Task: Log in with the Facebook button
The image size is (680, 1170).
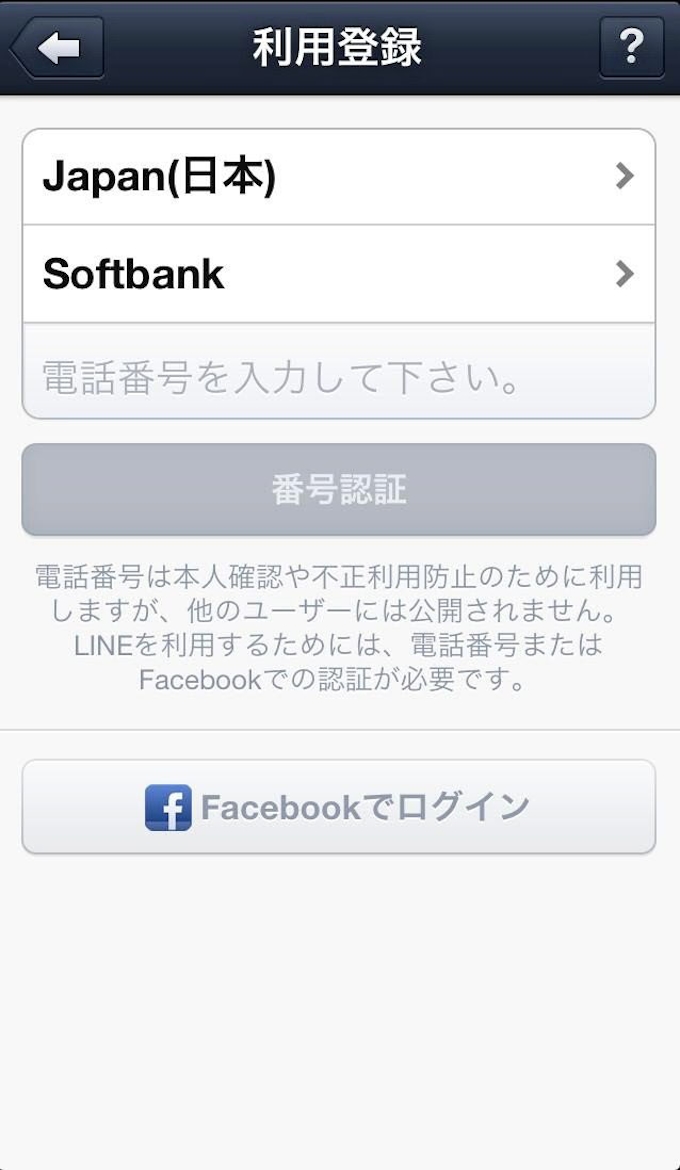Action: pos(338,807)
